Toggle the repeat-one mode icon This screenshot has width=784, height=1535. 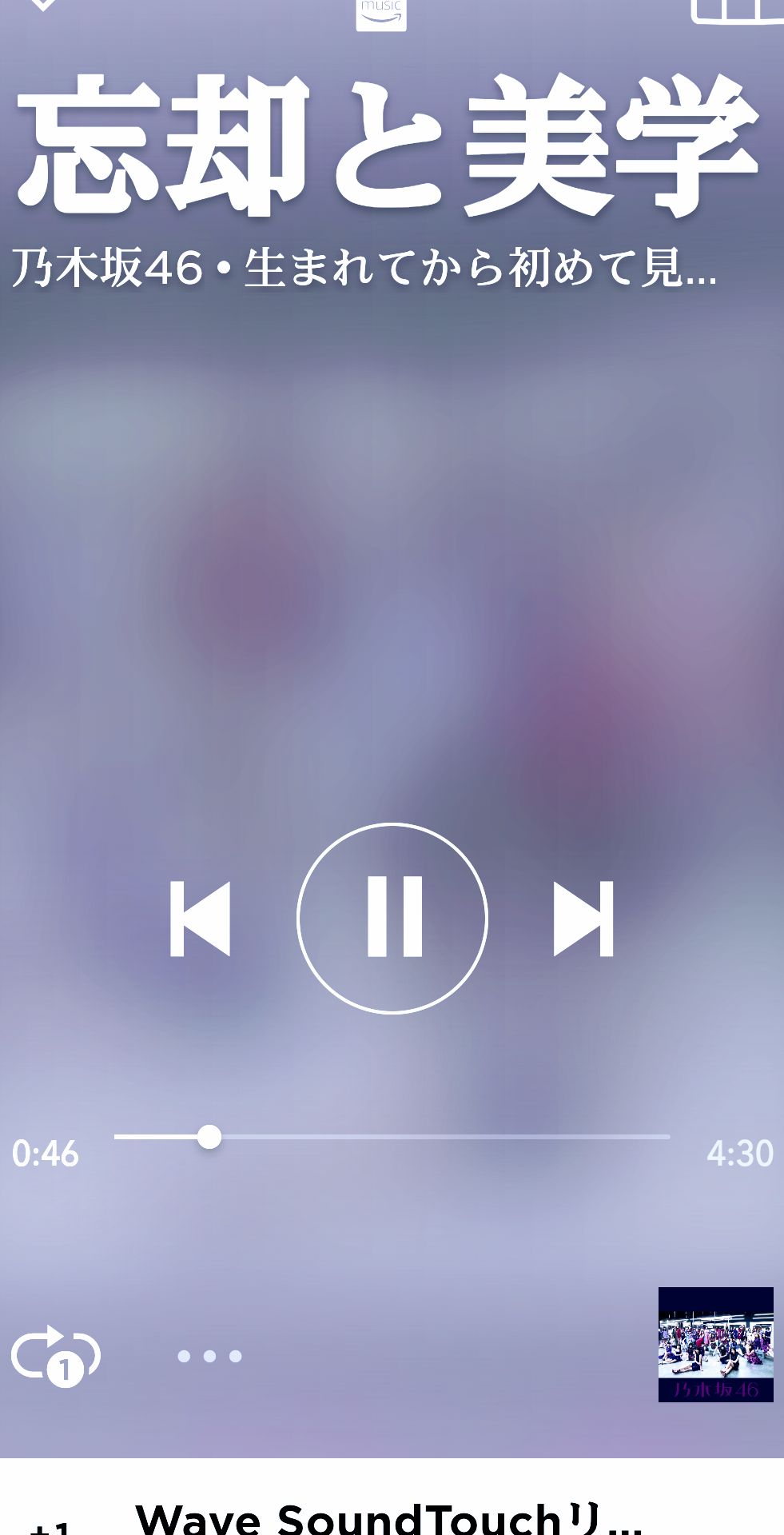[56, 1355]
